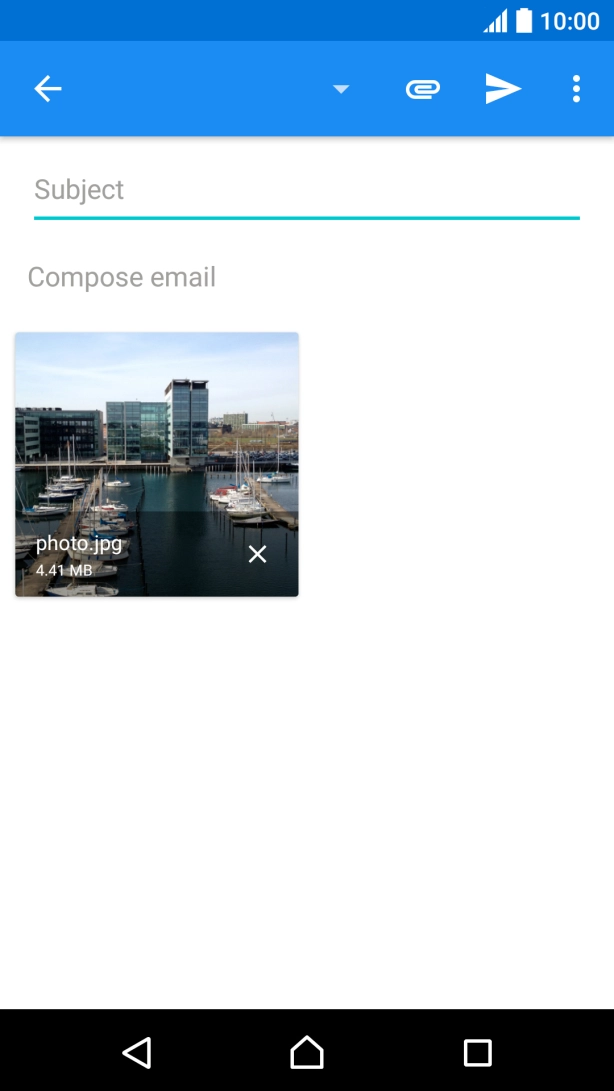Open the overflow menu
The height and width of the screenshot is (1091, 614).
point(576,89)
